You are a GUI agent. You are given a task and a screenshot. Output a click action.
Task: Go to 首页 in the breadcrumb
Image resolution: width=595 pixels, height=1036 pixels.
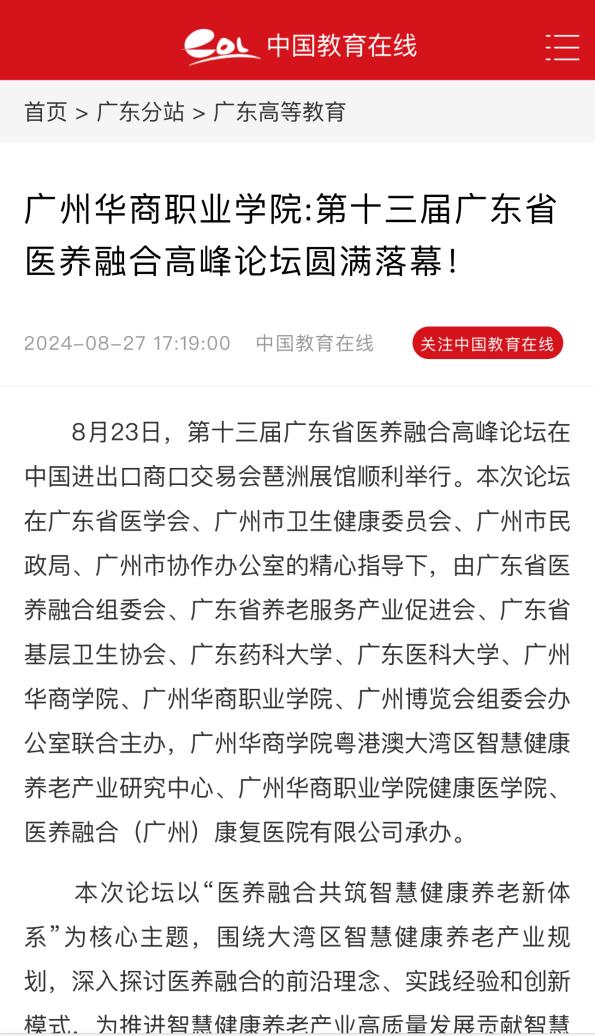[x=46, y=112]
